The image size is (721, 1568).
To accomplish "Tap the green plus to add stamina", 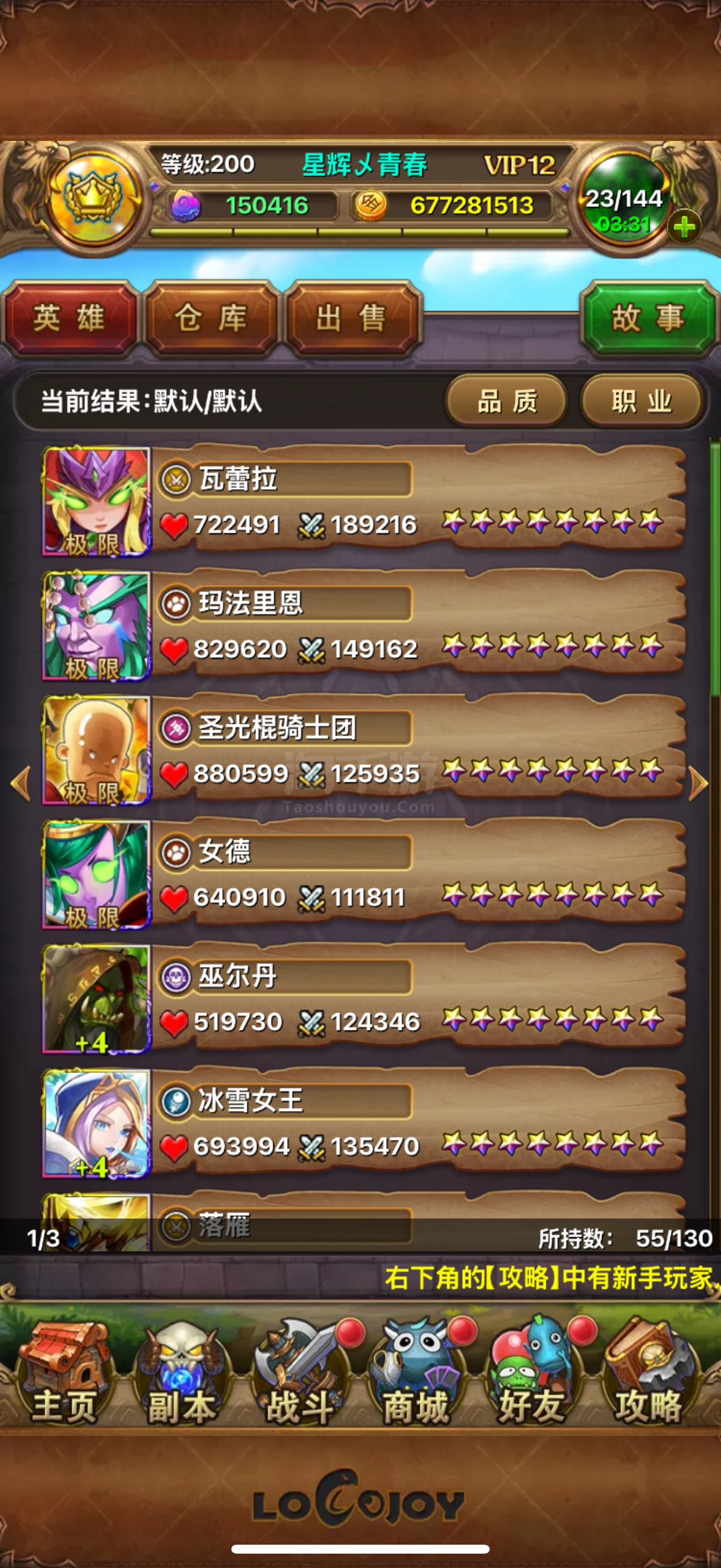I will (685, 227).
